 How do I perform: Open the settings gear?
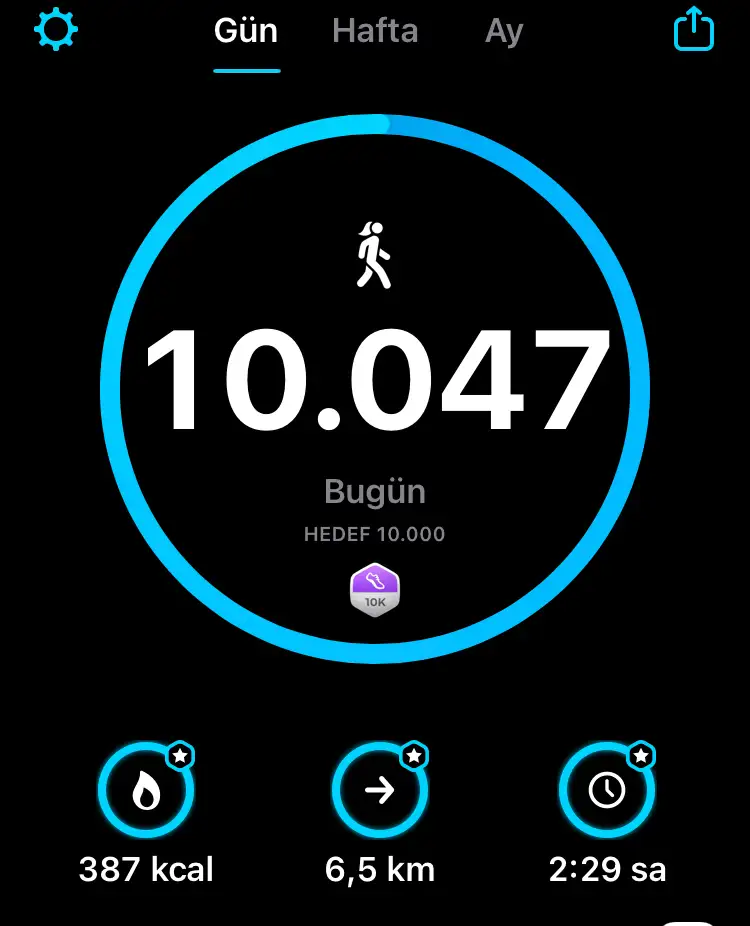coord(56,30)
